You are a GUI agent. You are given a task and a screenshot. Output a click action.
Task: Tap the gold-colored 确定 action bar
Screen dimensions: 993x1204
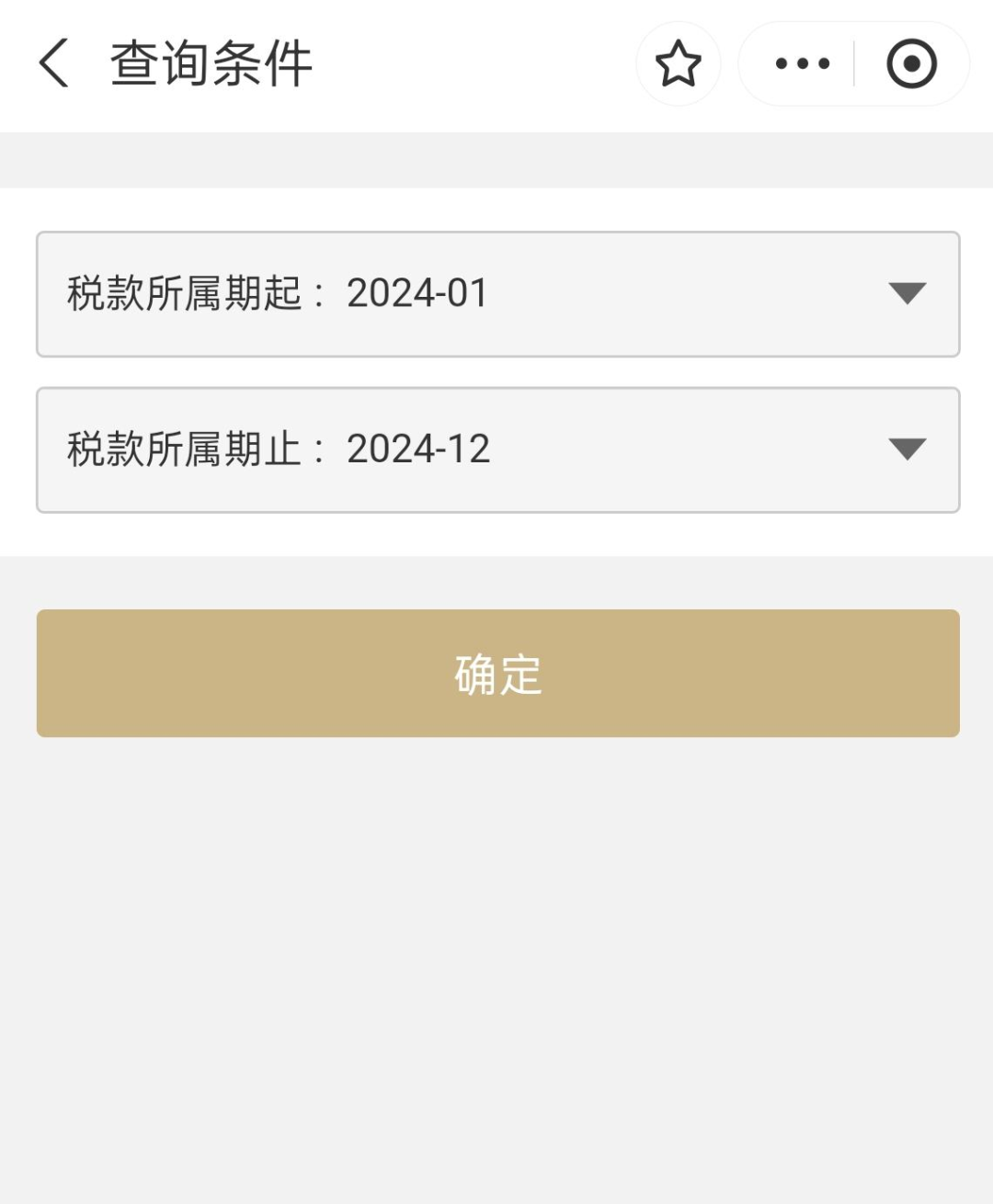click(496, 674)
